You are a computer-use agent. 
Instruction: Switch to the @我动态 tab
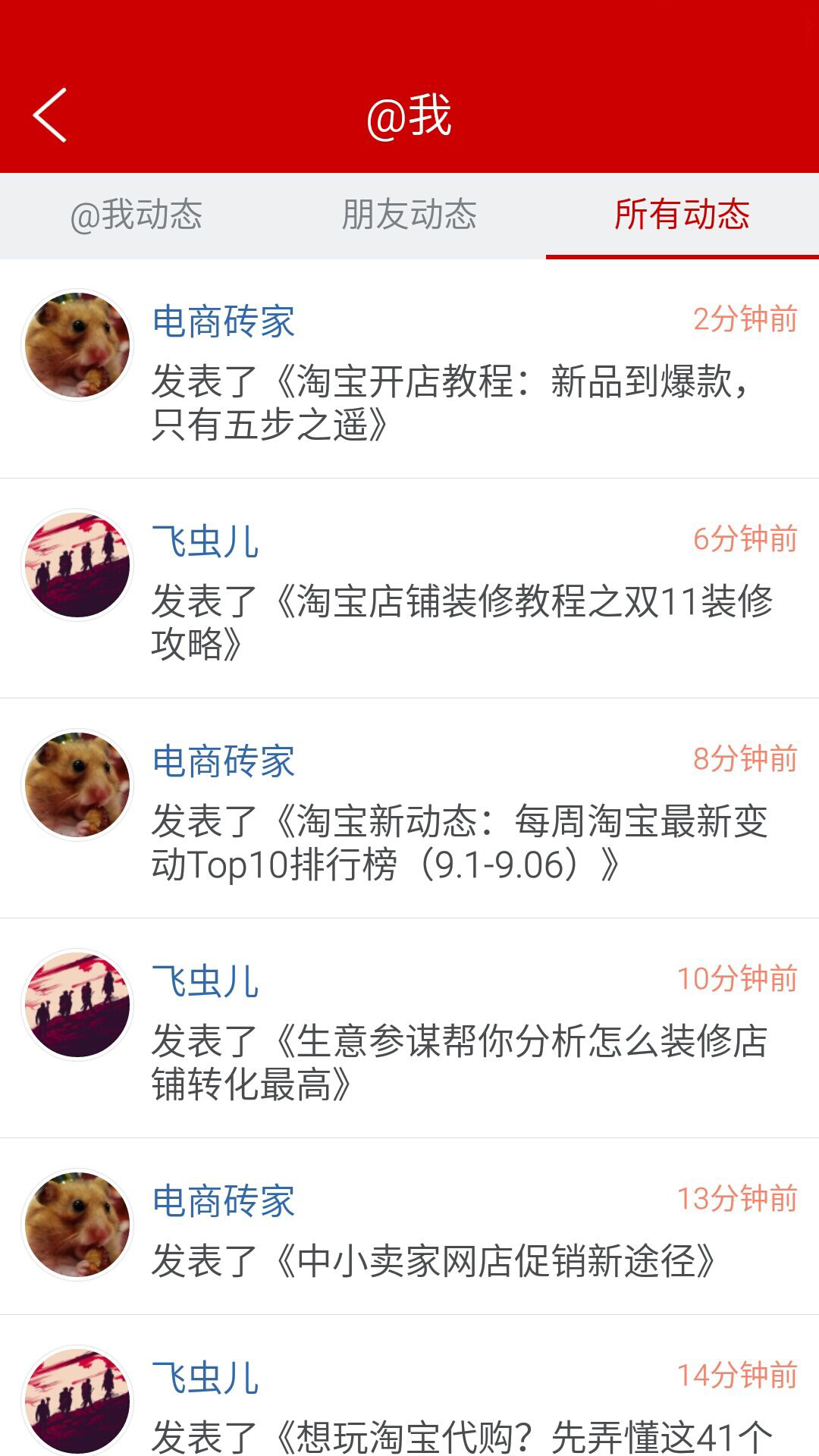(x=136, y=215)
